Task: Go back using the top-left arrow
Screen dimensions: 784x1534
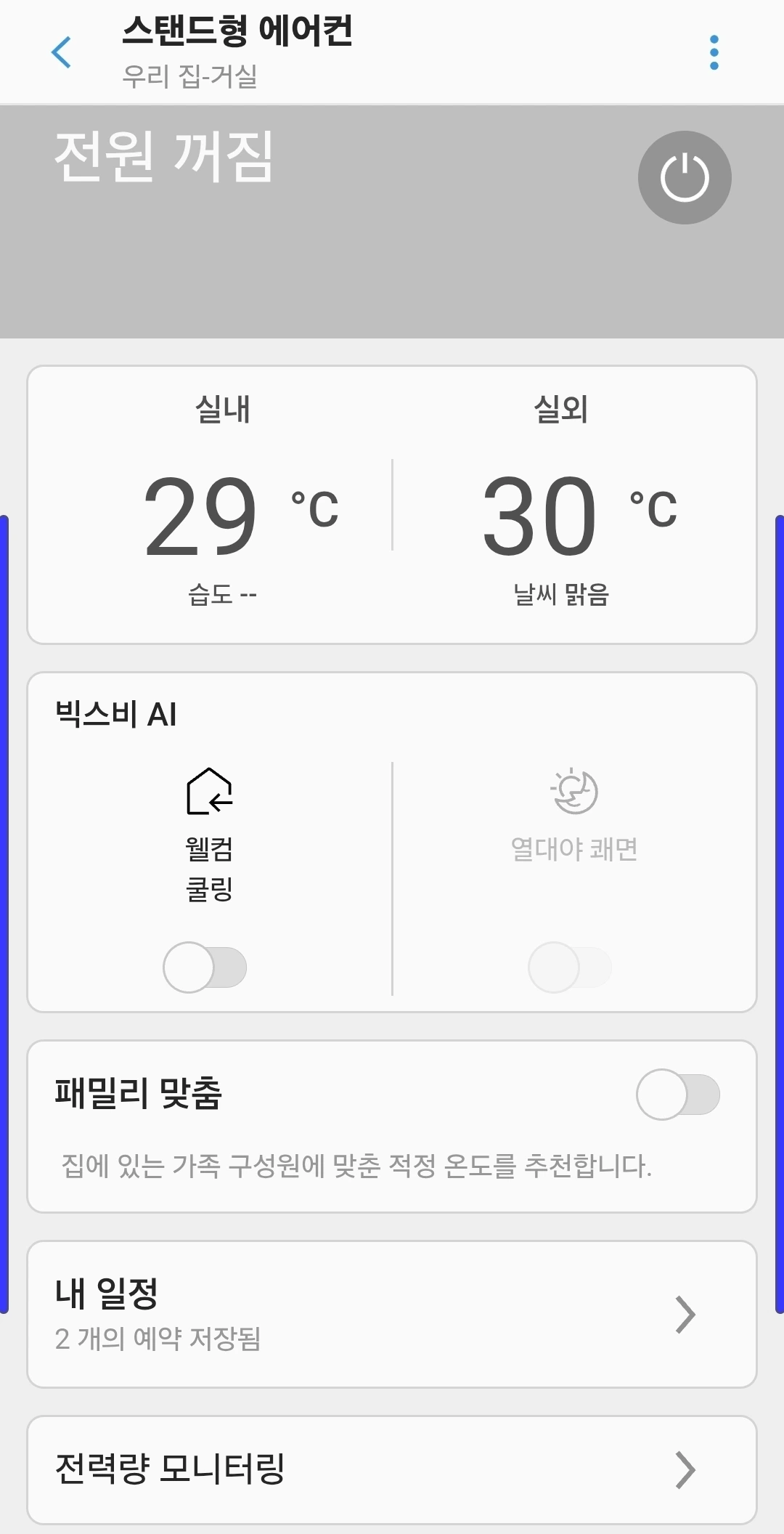Action: tap(62, 52)
